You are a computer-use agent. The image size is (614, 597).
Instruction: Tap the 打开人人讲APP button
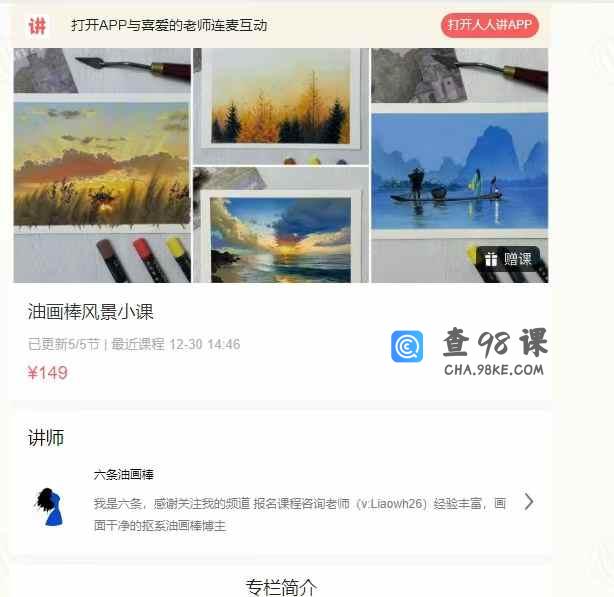pos(489,25)
